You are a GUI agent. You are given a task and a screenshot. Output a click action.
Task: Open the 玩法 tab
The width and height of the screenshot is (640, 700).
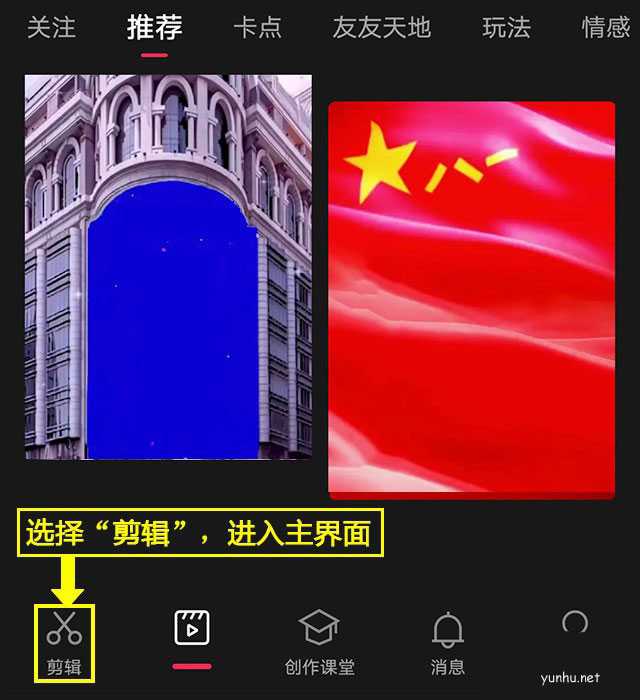coord(506,28)
